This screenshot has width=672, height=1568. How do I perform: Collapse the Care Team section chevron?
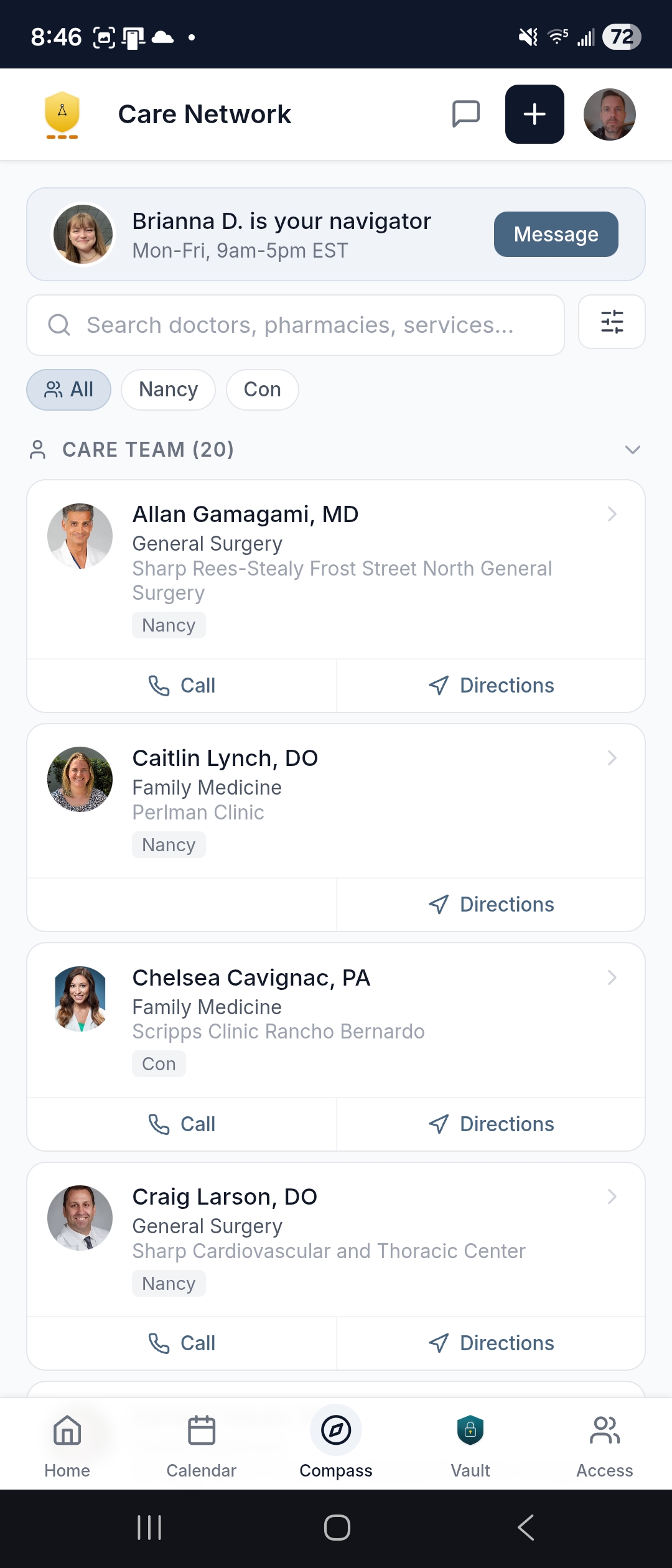633,449
